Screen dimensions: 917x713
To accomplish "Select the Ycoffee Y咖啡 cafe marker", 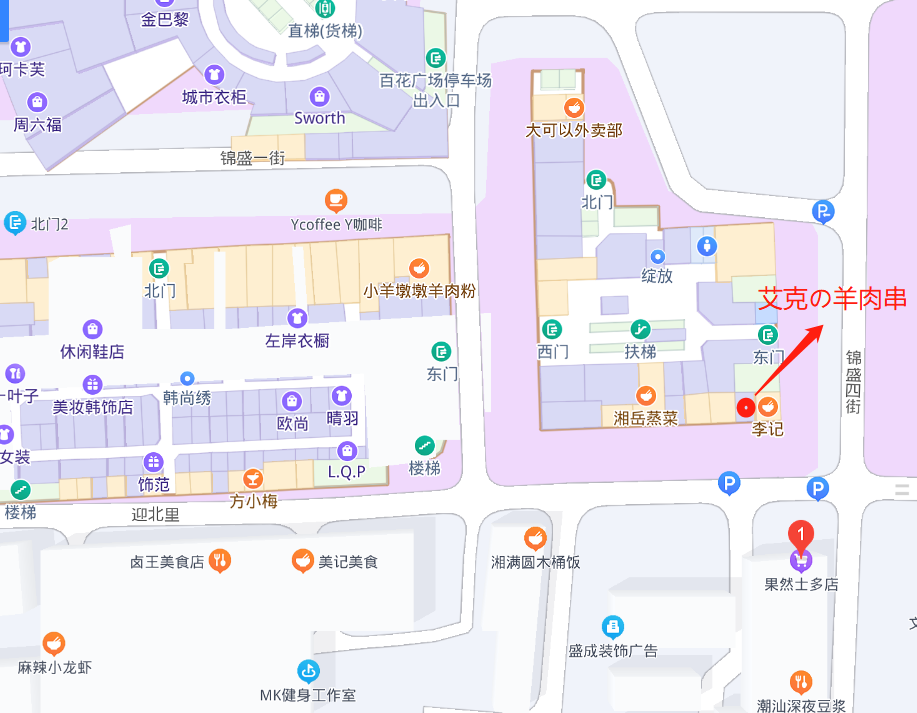I will (336, 201).
